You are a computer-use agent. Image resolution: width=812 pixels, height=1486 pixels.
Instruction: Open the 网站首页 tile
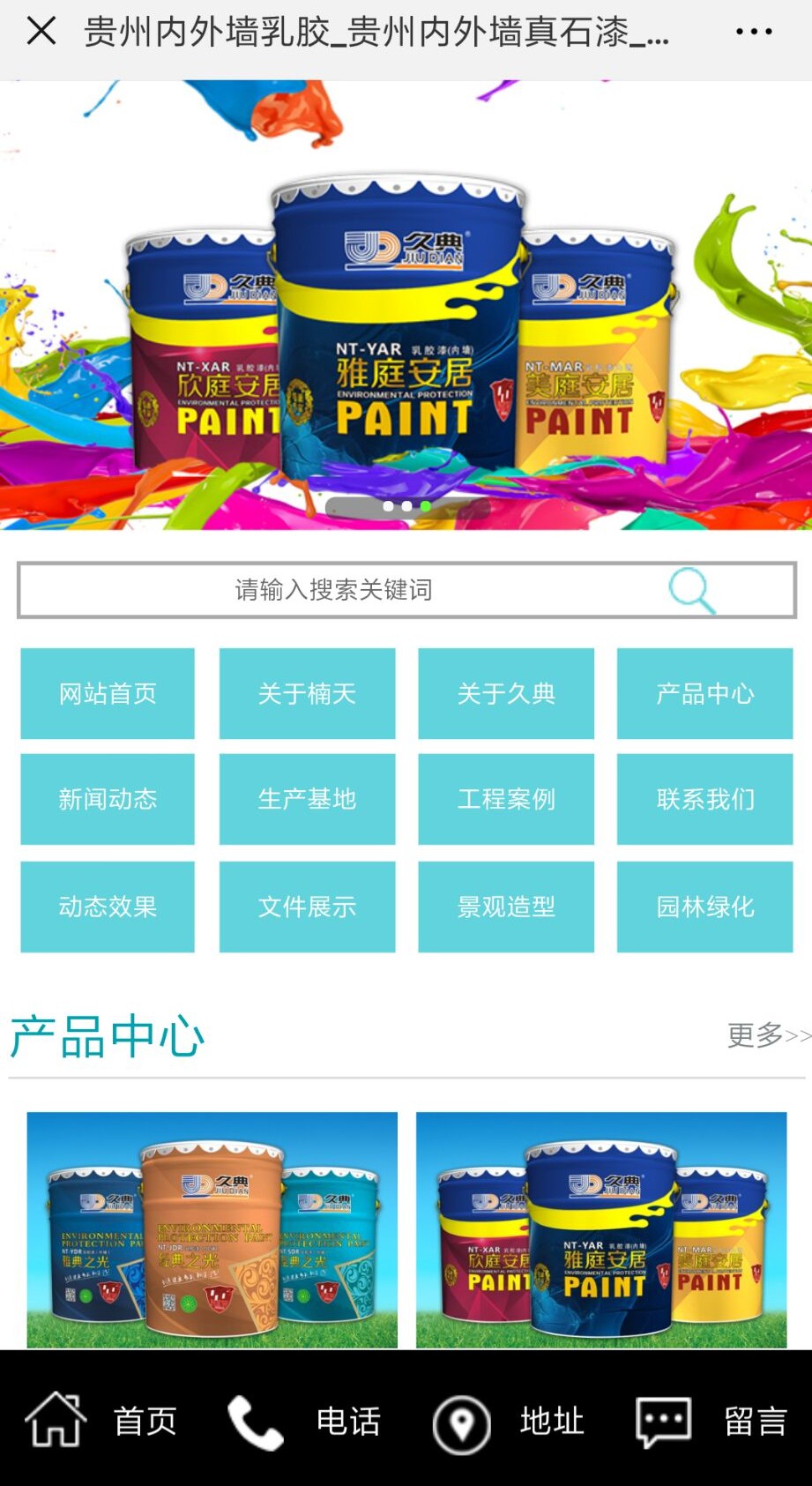(x=108, y=694)
